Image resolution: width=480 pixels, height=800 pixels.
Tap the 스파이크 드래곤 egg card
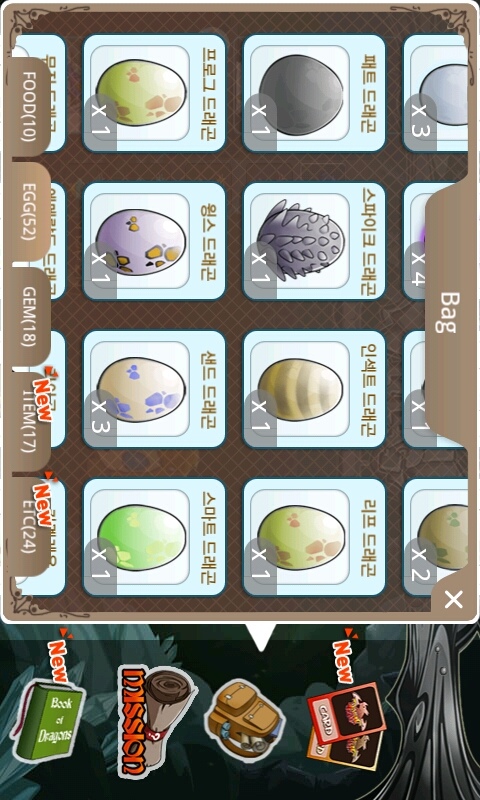coord(314,241)
